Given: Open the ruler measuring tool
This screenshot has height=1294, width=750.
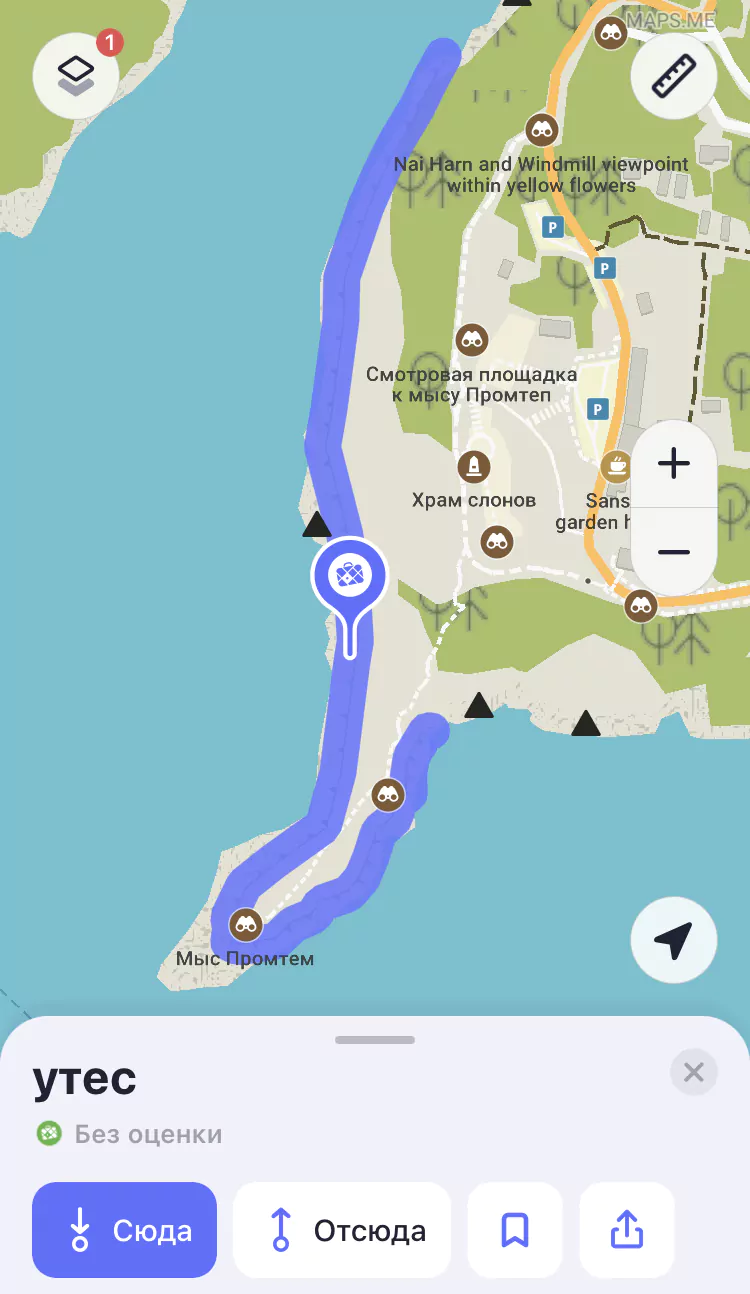Looking at the screenshot, I should pyautogui.click(x=673, y=77).
